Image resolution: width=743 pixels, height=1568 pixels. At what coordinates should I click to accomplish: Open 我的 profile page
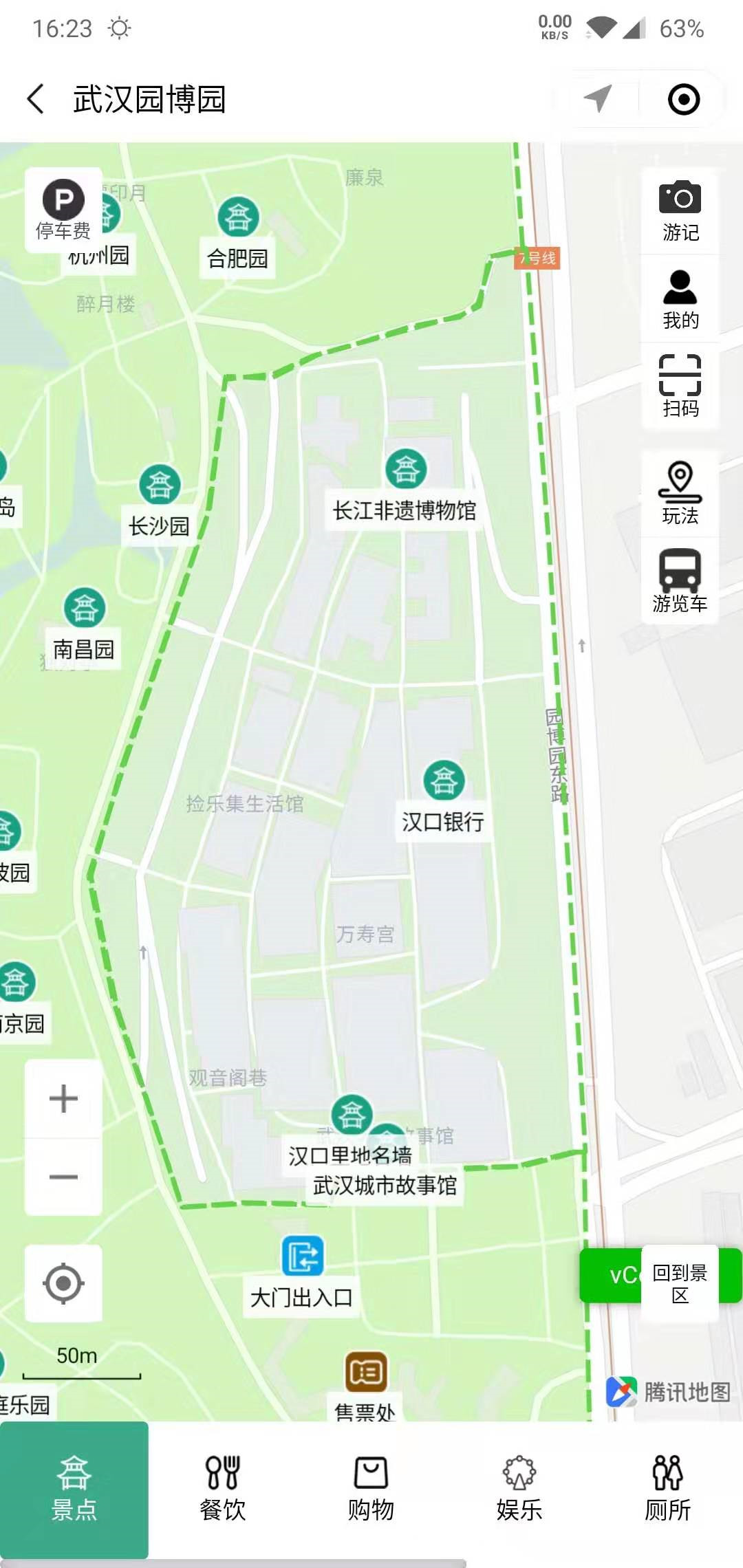pos(680,299)
